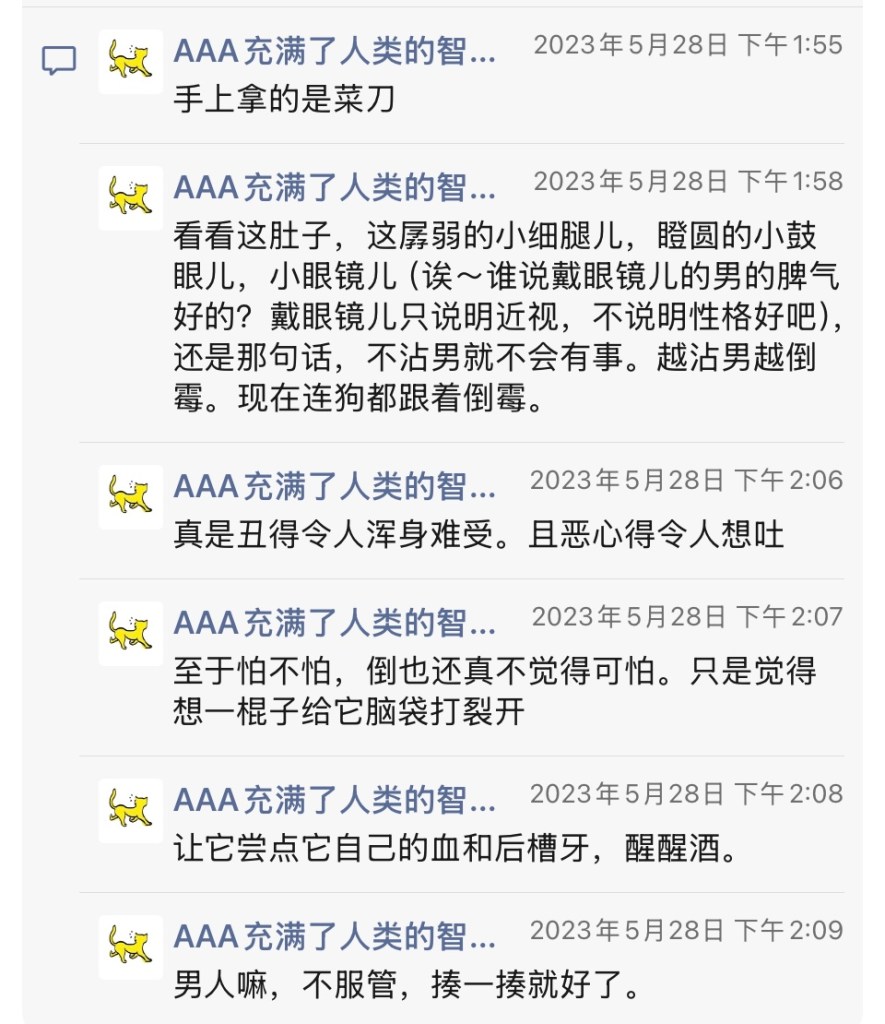Open username link on the 1:55 comment
Image resolution: width=885 pixels, height=1024 pixels.
334,50
